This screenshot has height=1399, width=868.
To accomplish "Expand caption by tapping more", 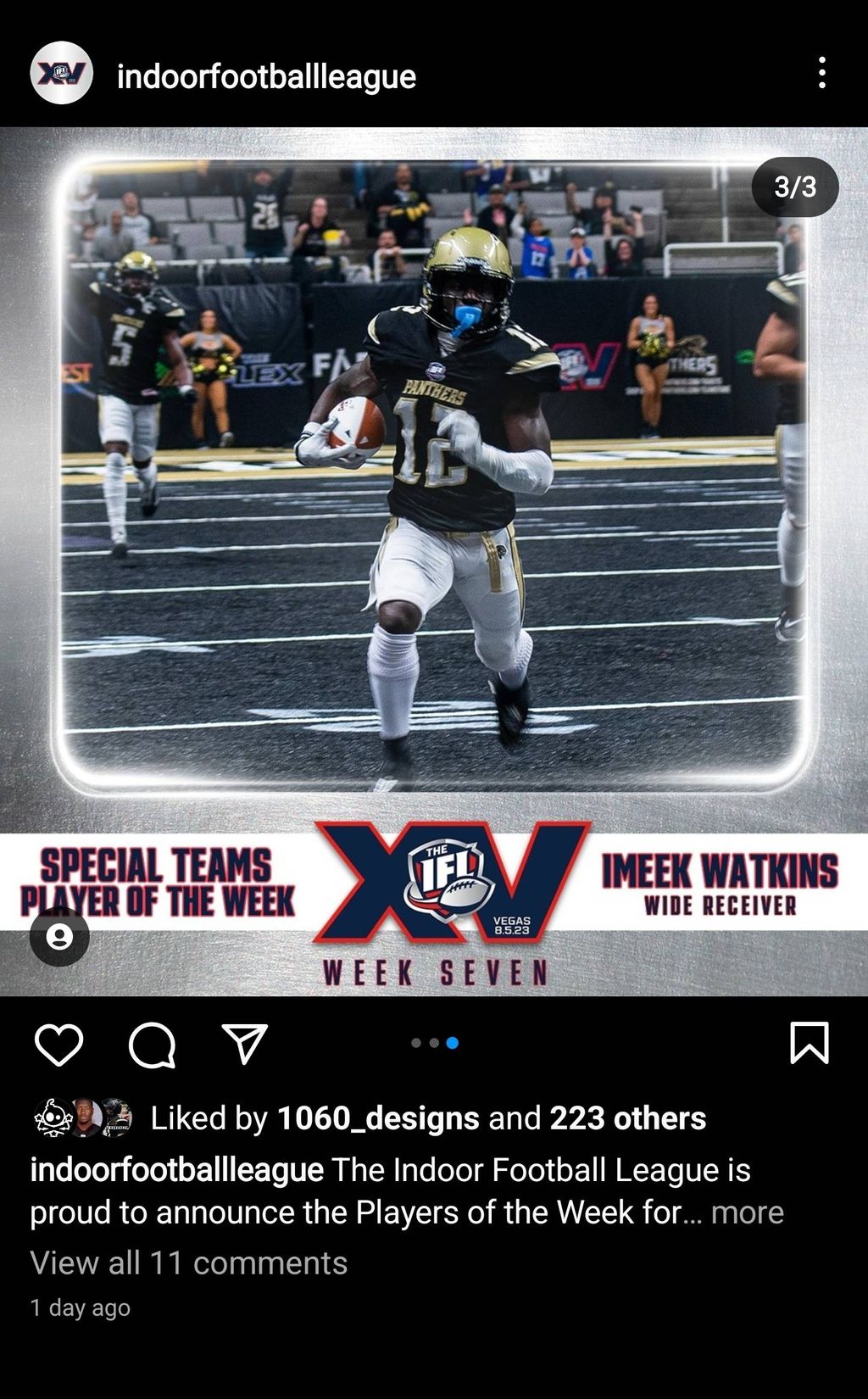I will (747, 1212).
